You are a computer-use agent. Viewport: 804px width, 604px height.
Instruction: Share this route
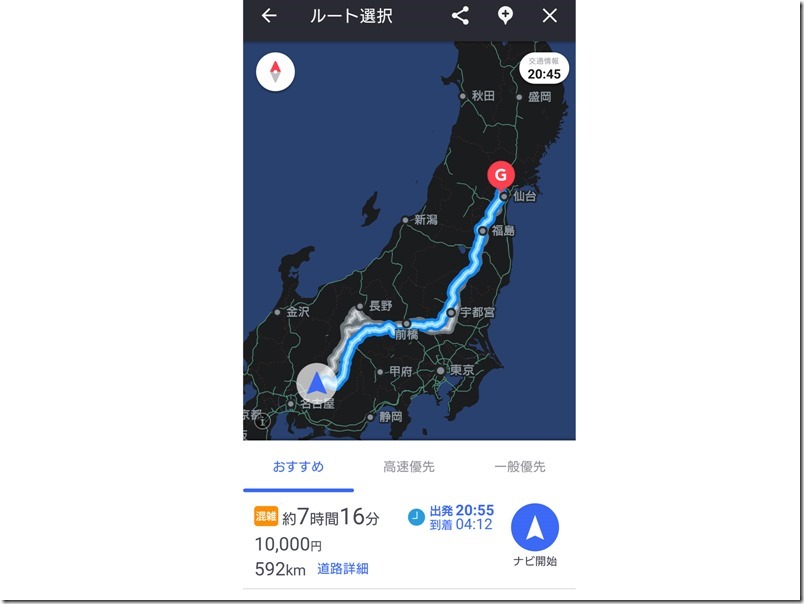[460, 16]
